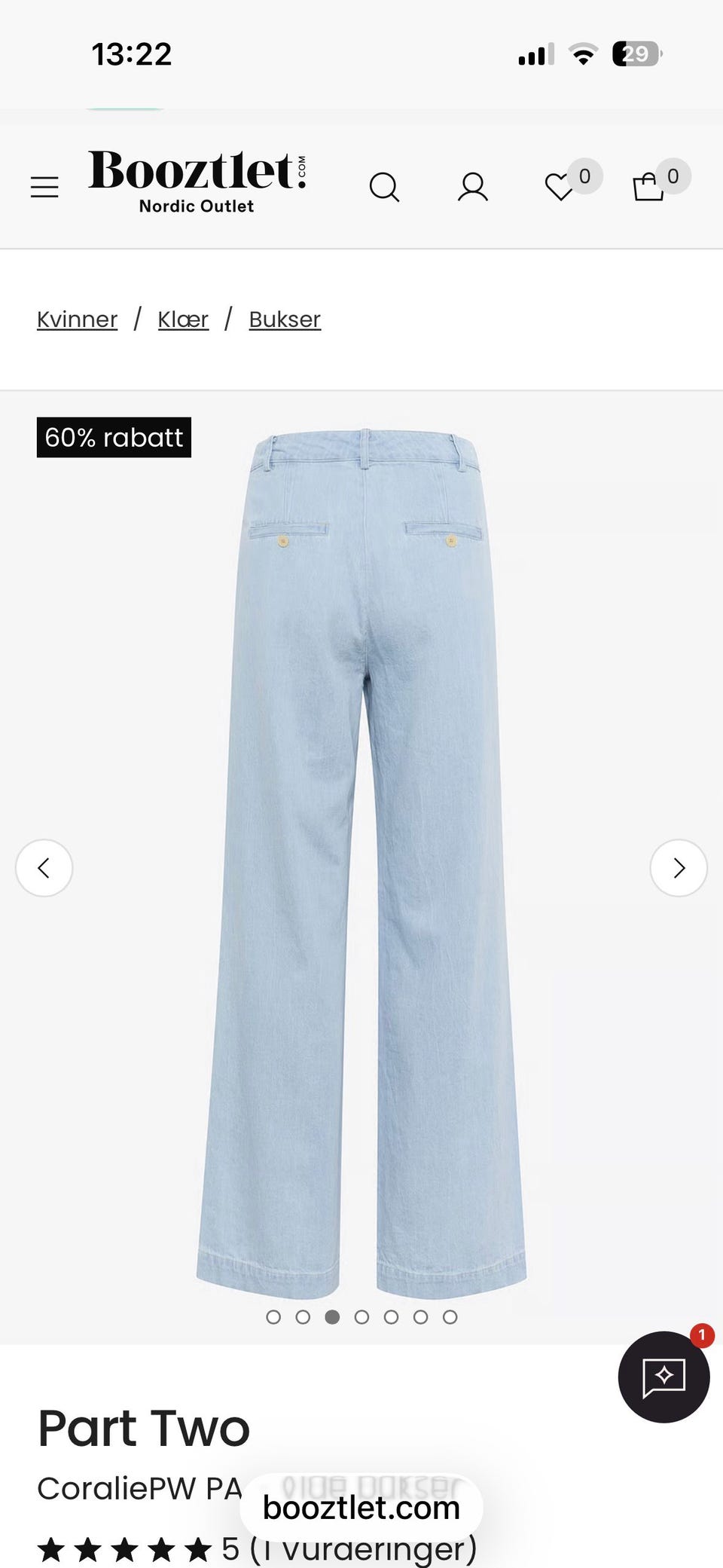Tap the Booztlet Nordic Outlet logo

click(x=197, y=182)
